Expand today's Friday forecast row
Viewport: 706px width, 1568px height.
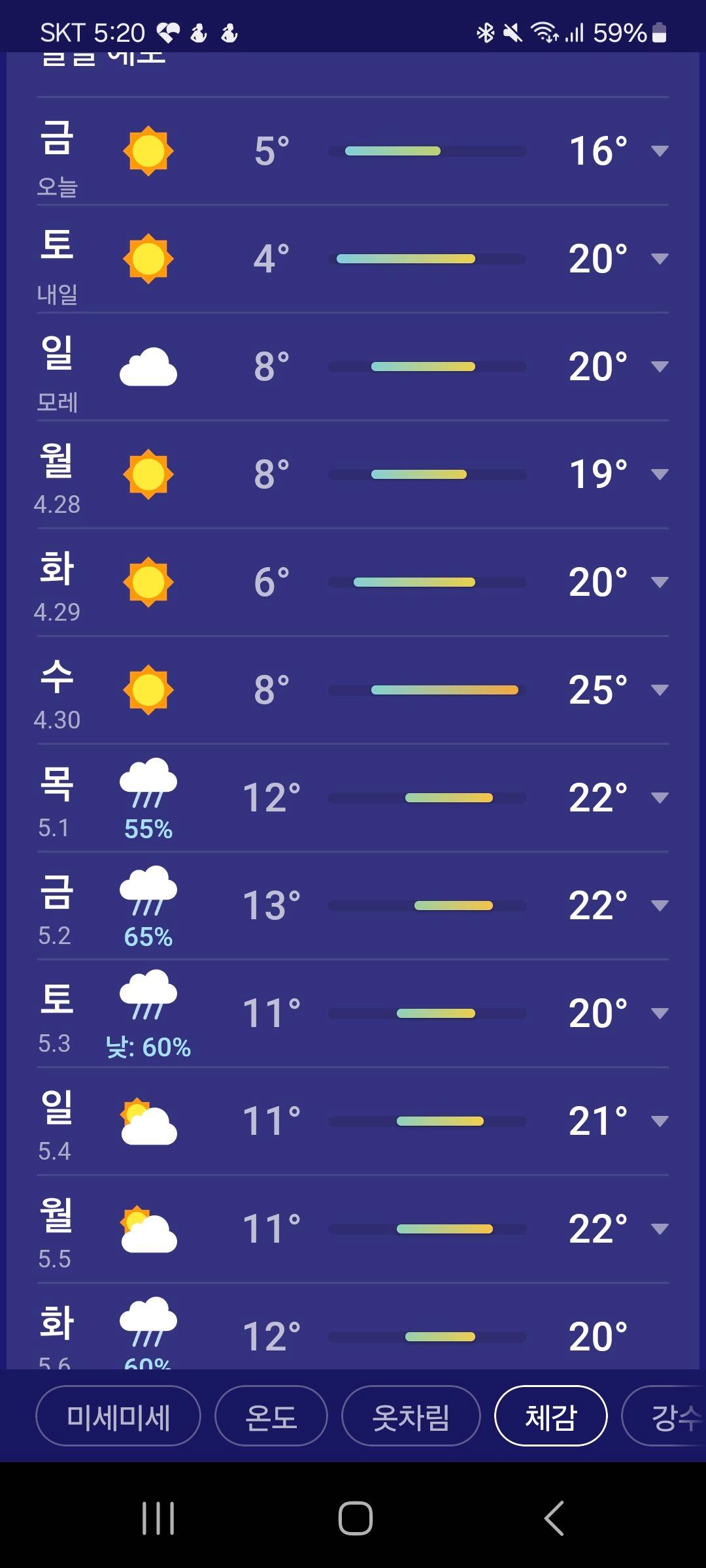point(660,152)
